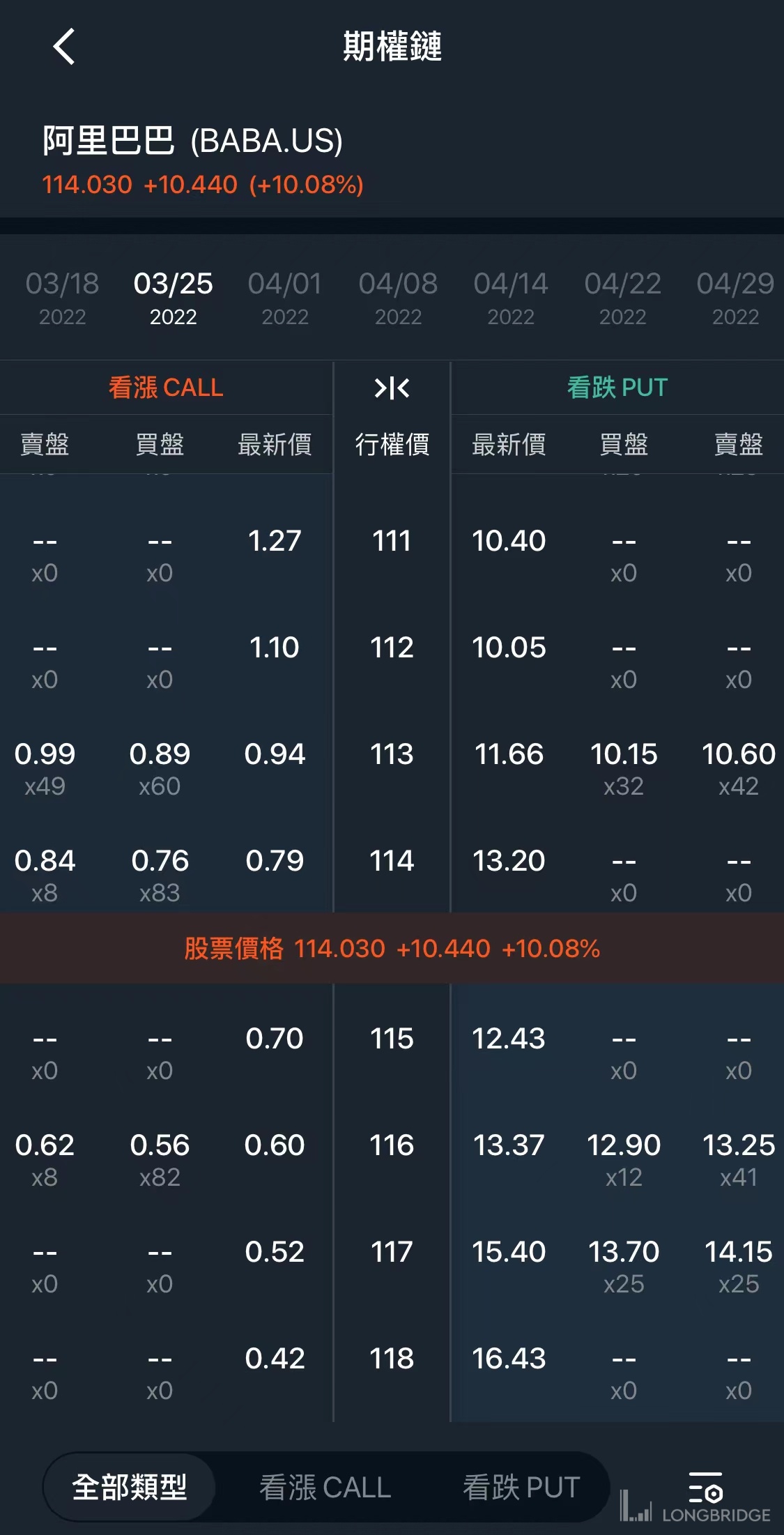Select the 04/01 2022 expiry date

point(284,298)
